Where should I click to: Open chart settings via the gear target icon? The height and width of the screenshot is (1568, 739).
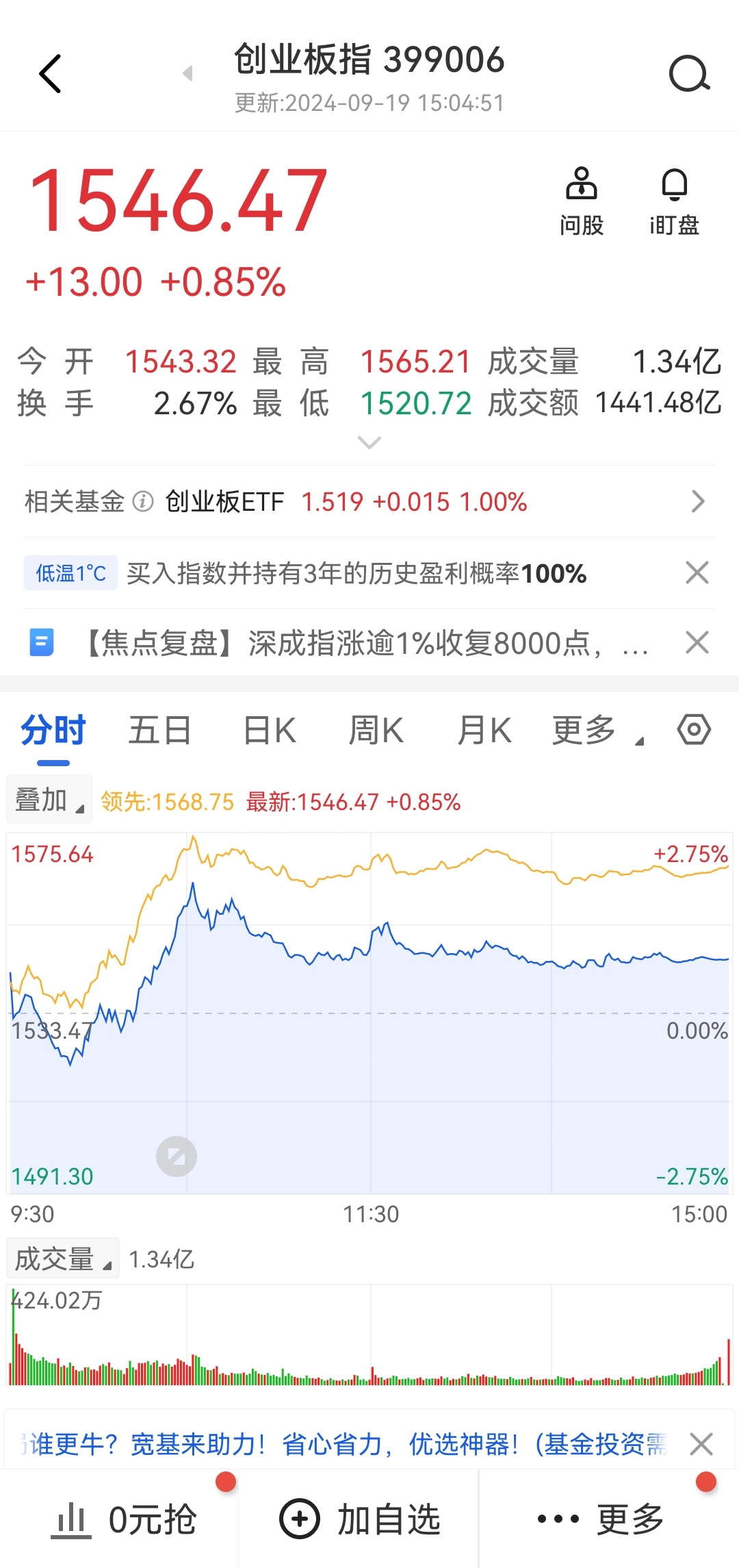click(x=693, y=729)
